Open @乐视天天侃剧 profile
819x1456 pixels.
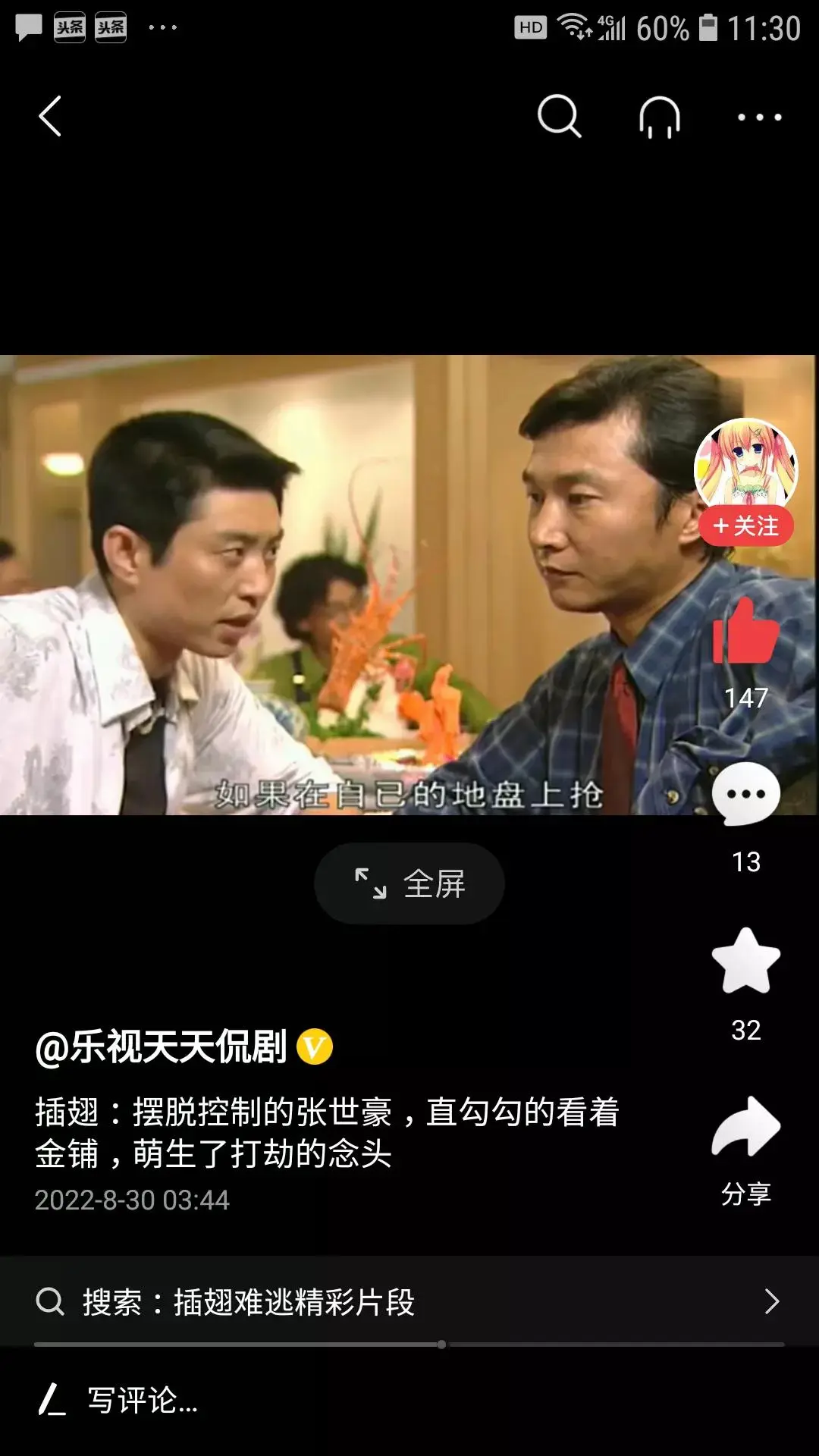point(162,1047)
